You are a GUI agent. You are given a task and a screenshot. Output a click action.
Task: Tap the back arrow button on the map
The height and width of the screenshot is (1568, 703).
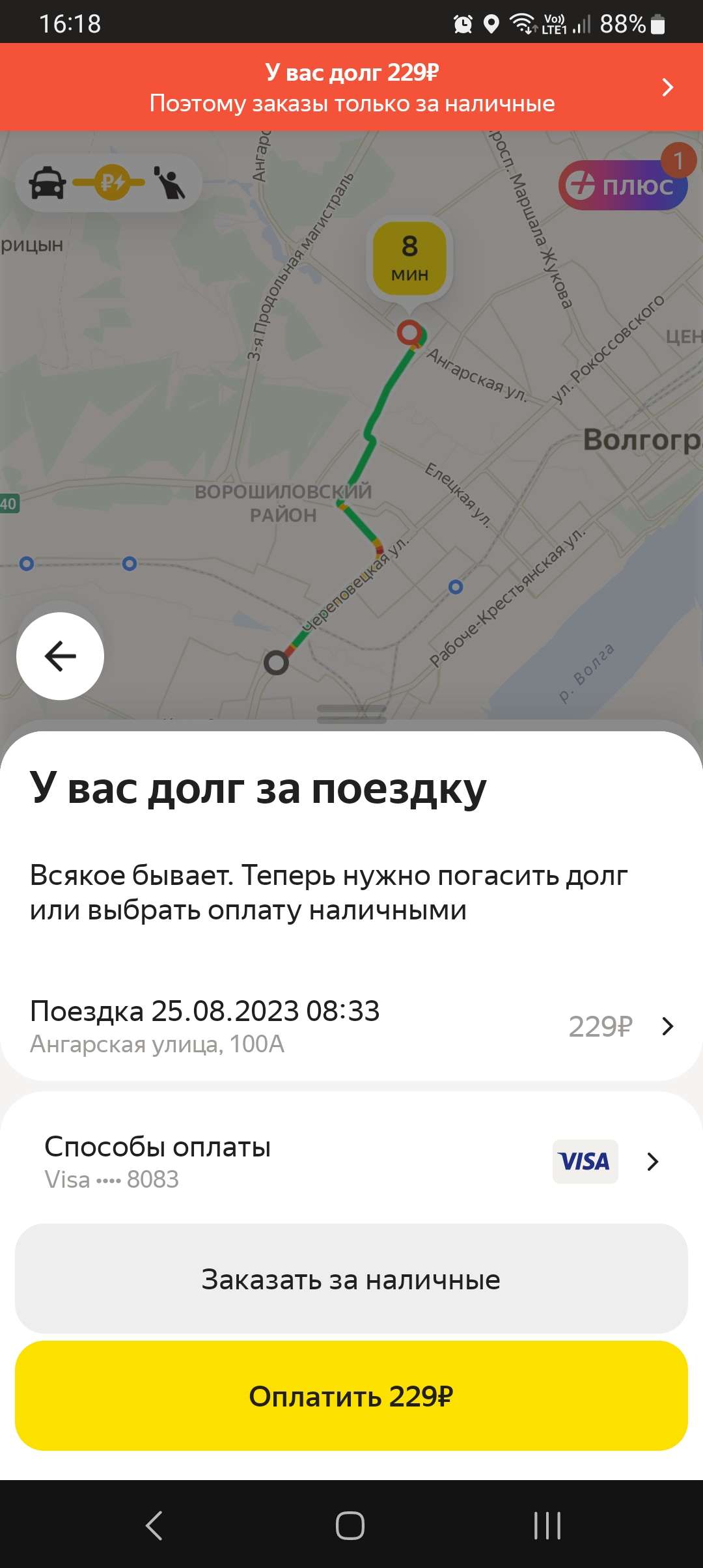click(60, 656)
